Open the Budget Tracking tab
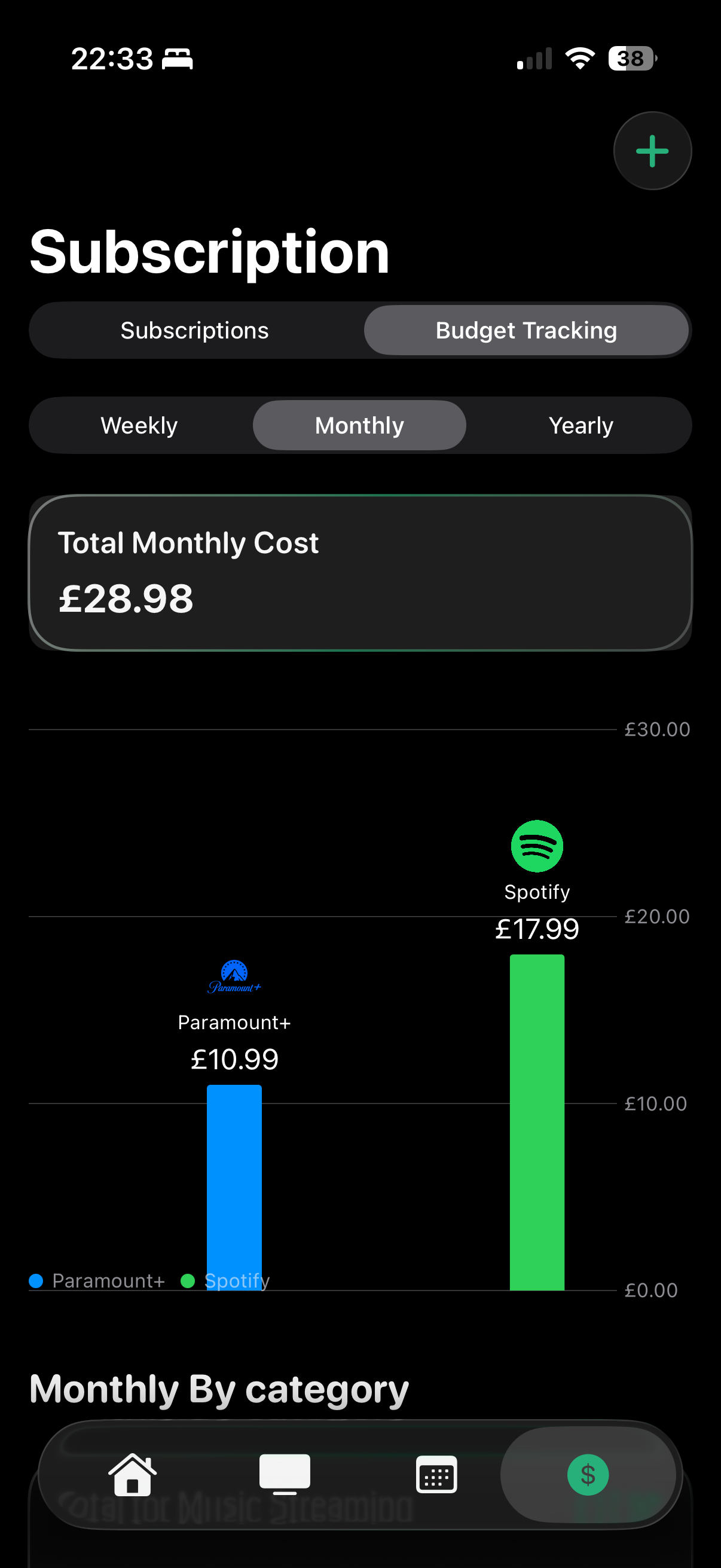The width and height of the screenshot is (721, 1568). (526, 331)
